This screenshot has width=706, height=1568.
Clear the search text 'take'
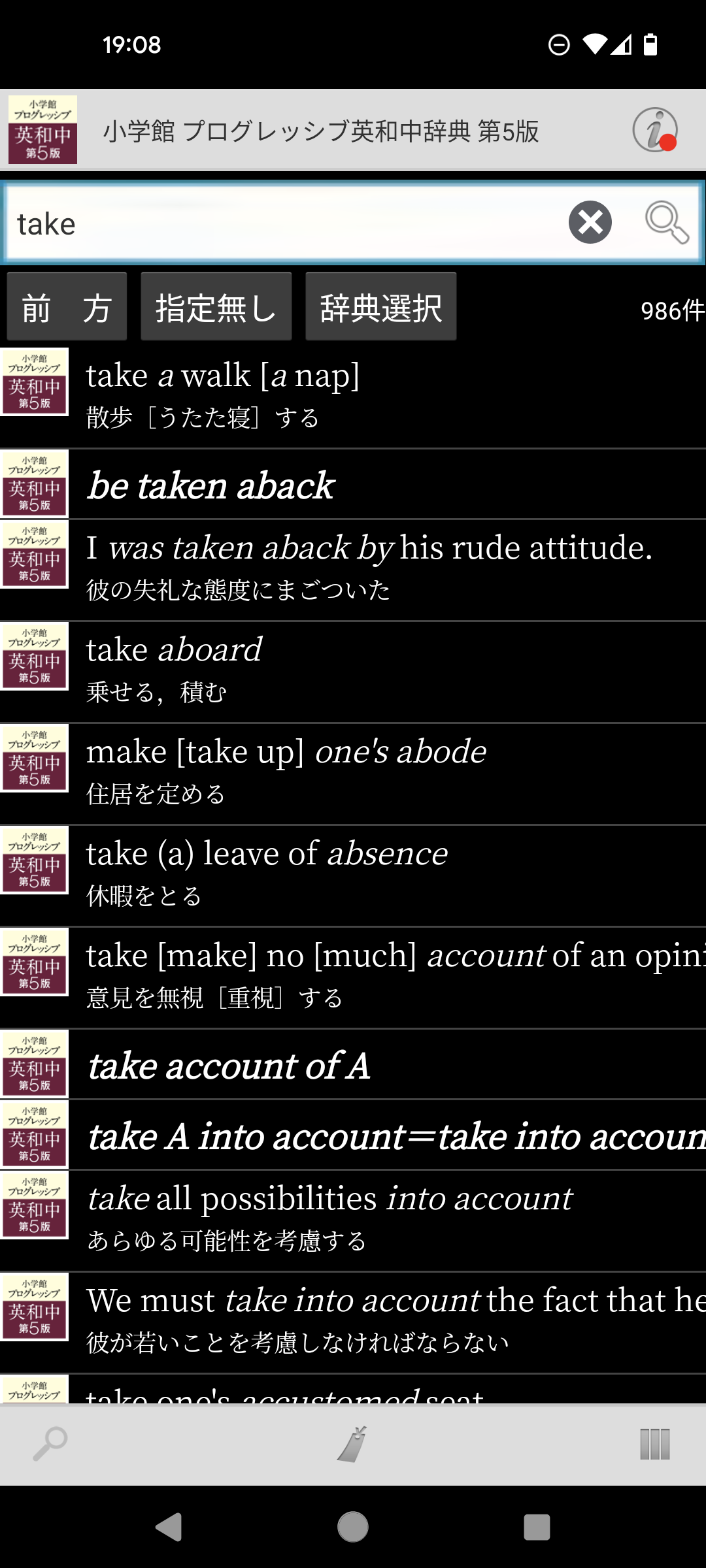pos(590,222)
